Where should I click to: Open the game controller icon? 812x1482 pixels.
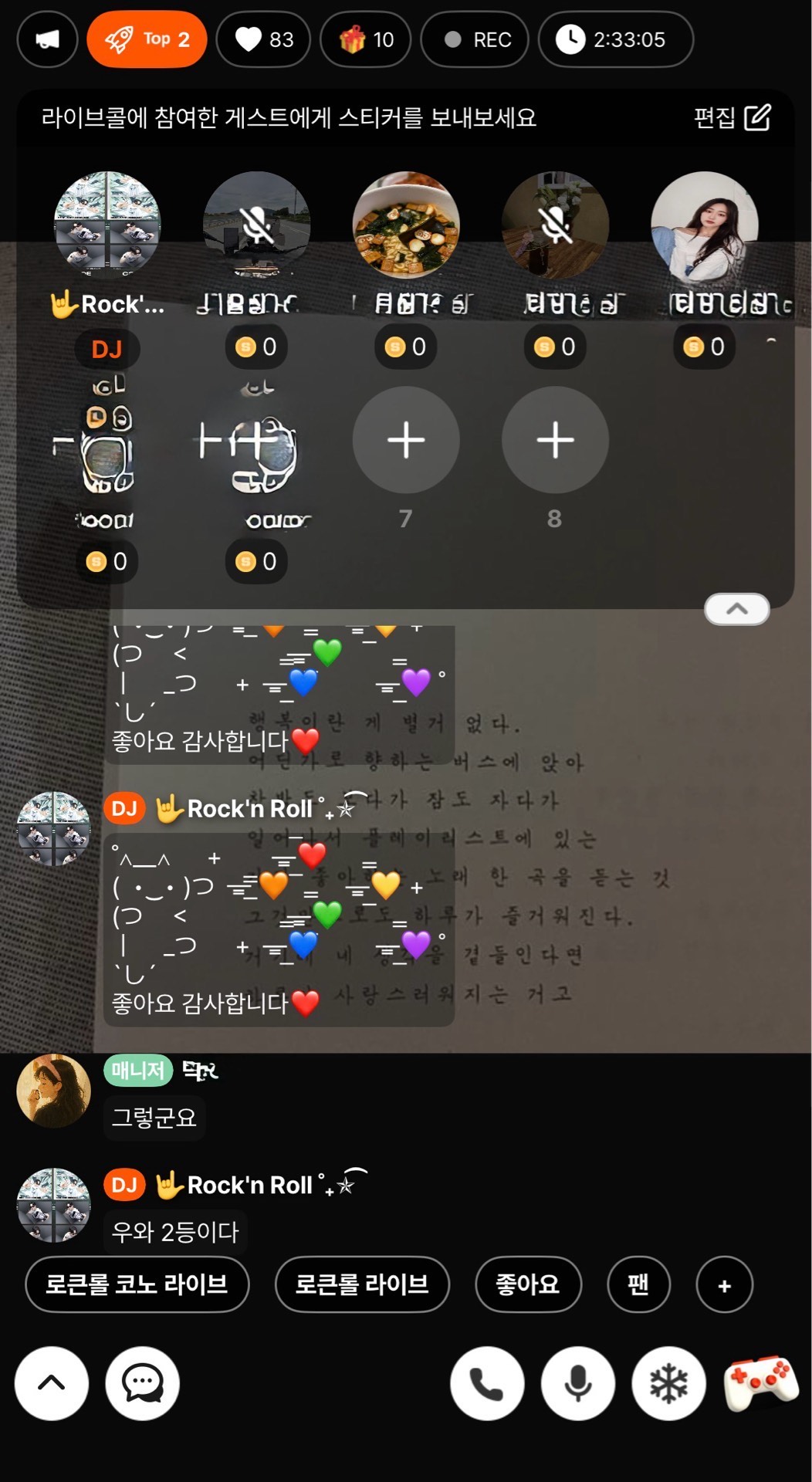(761, 1383)
